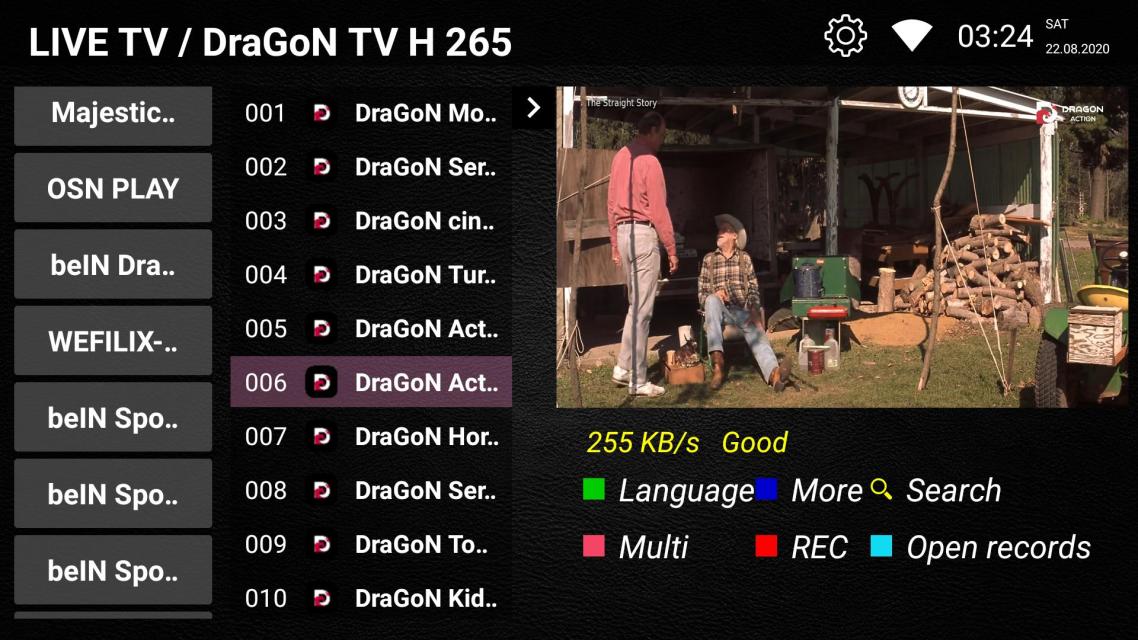The width and height of the screenshot is (1138, 640).
Task: Expand the channel list with arrow
Action: coord(533,108)
